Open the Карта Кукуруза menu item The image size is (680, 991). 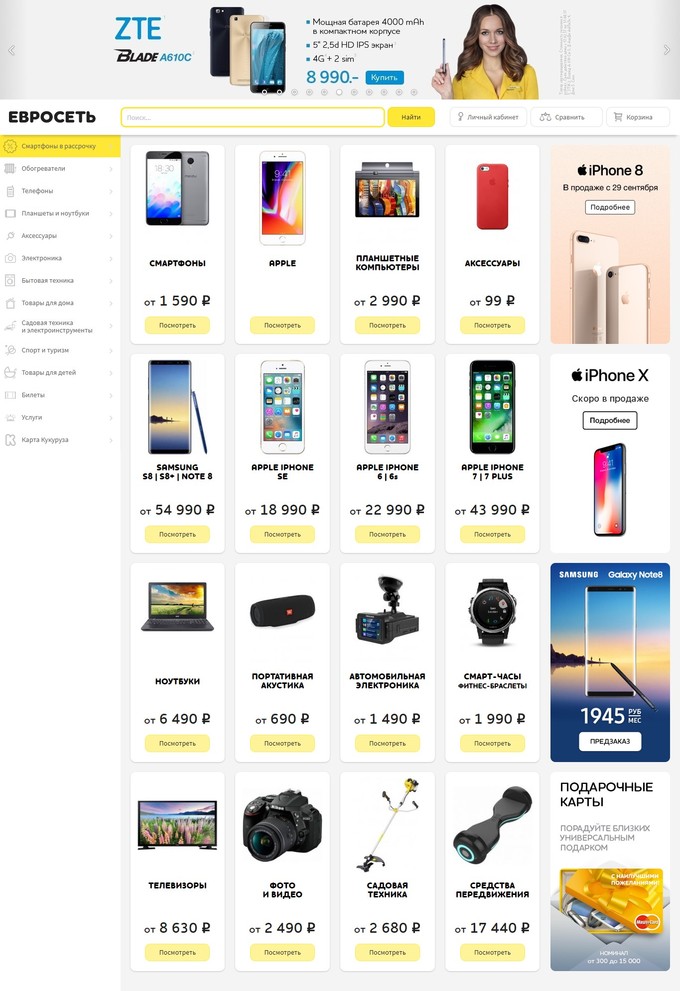(60, 440)
